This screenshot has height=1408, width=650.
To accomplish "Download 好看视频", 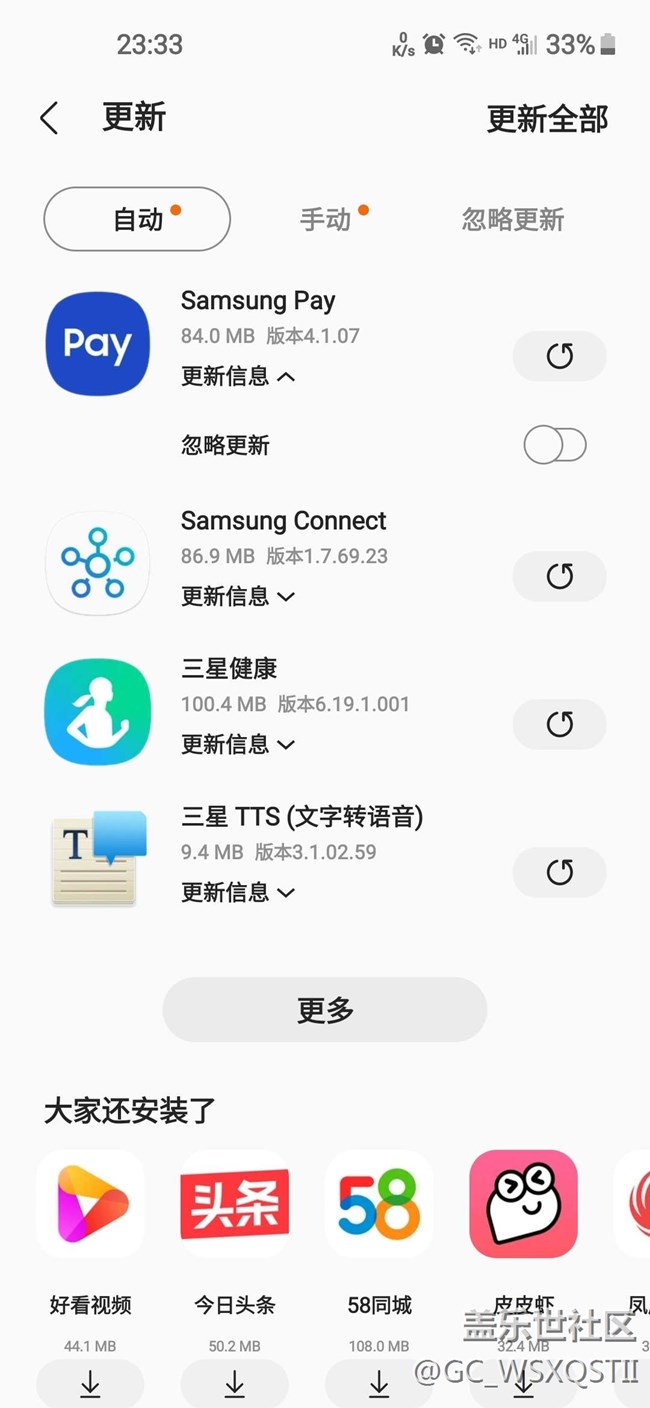I will [x=90, y=1384].
